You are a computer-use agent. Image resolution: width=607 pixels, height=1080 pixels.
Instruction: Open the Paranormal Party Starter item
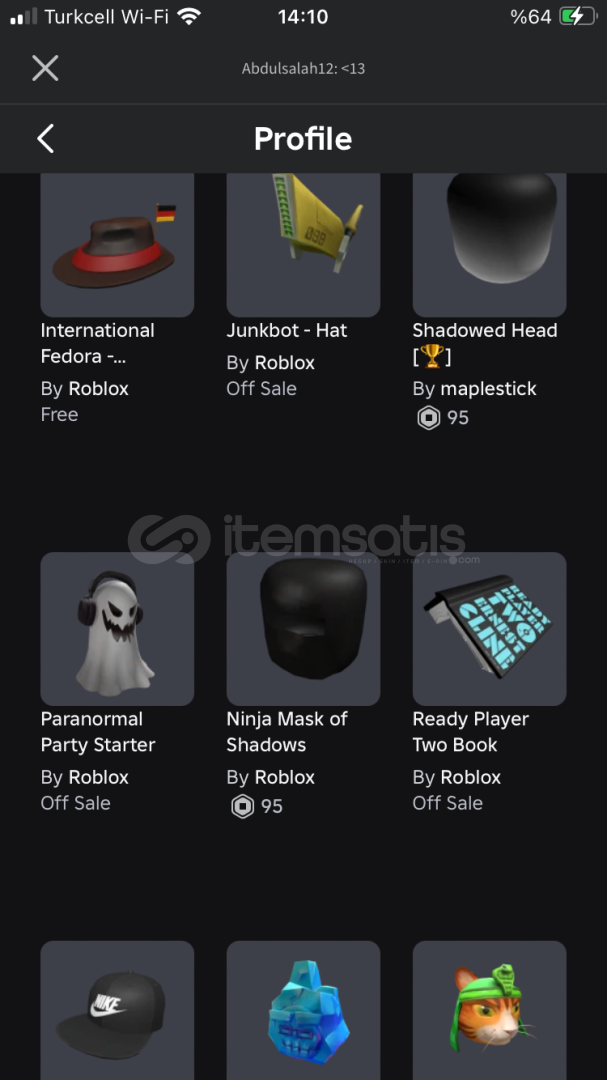tap(117, 628)
